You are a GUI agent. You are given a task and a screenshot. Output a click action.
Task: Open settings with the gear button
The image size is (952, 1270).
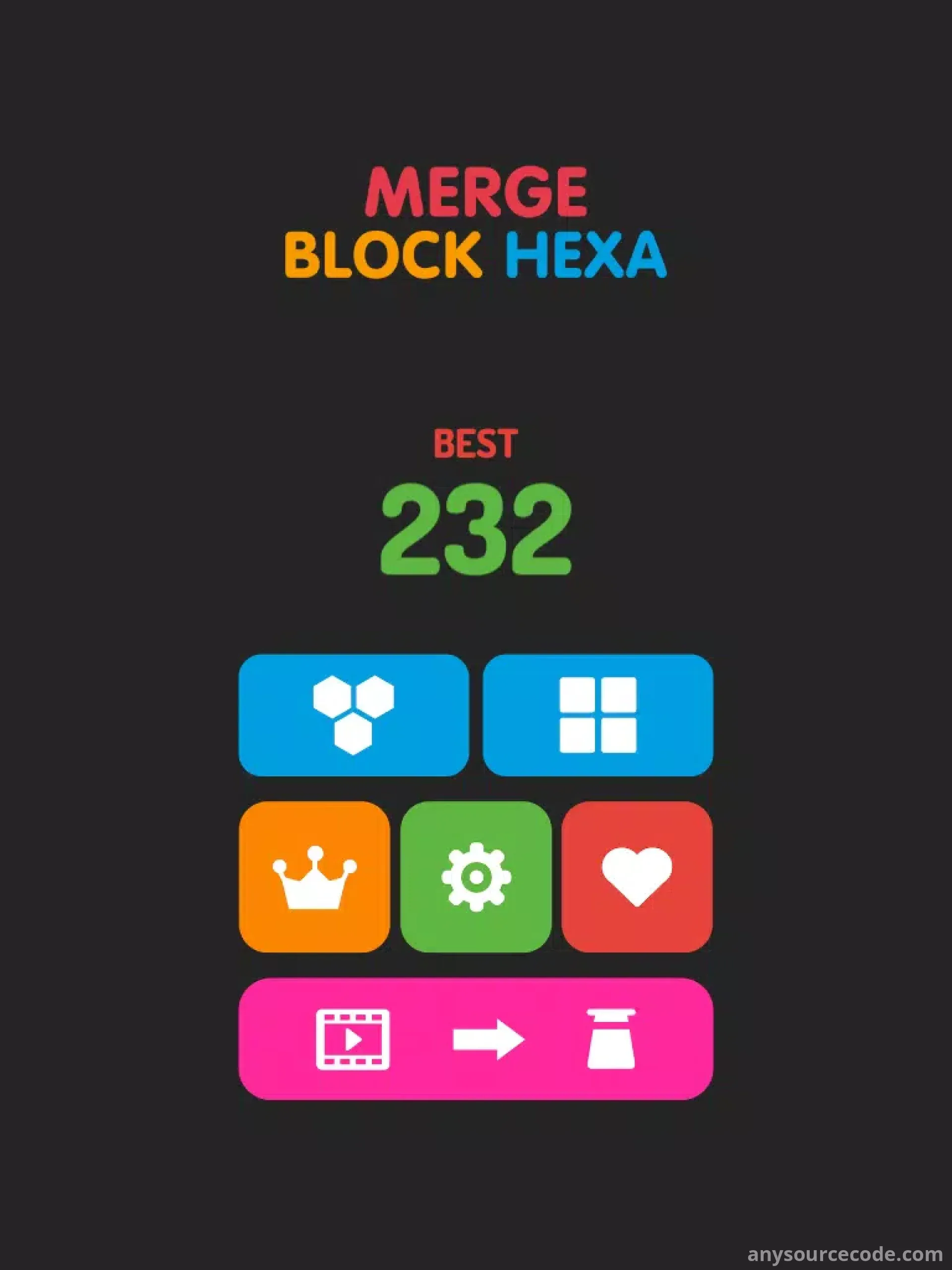[x=476, y=877]
